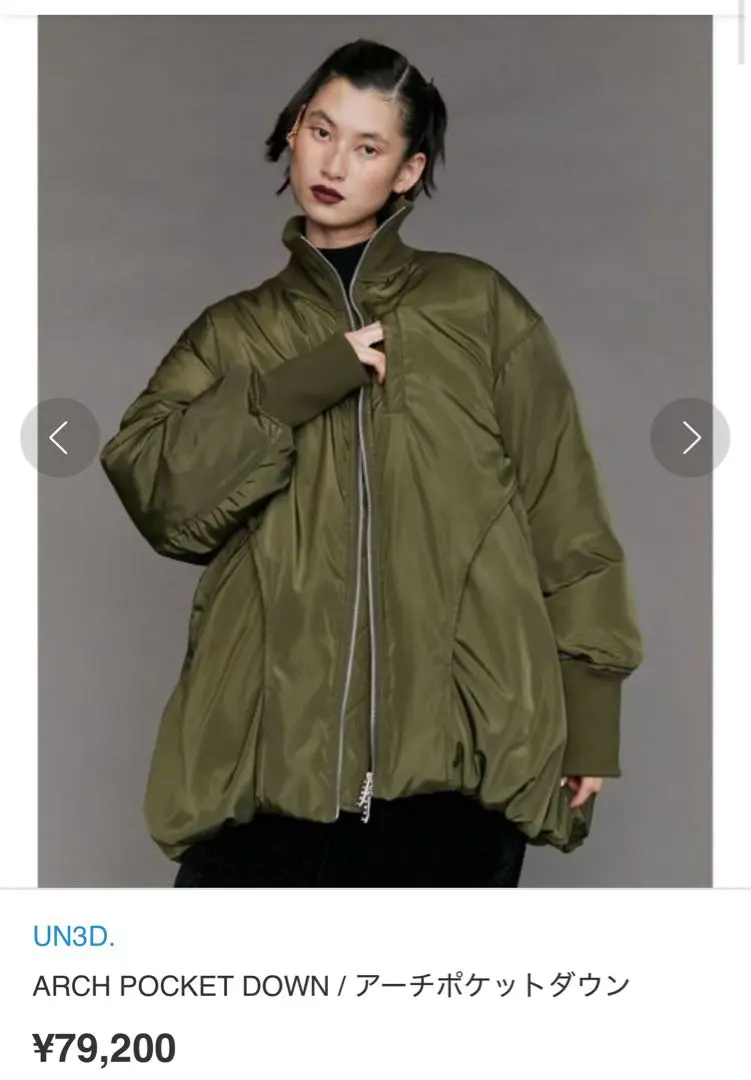Show the next product image

pos(690,438)
